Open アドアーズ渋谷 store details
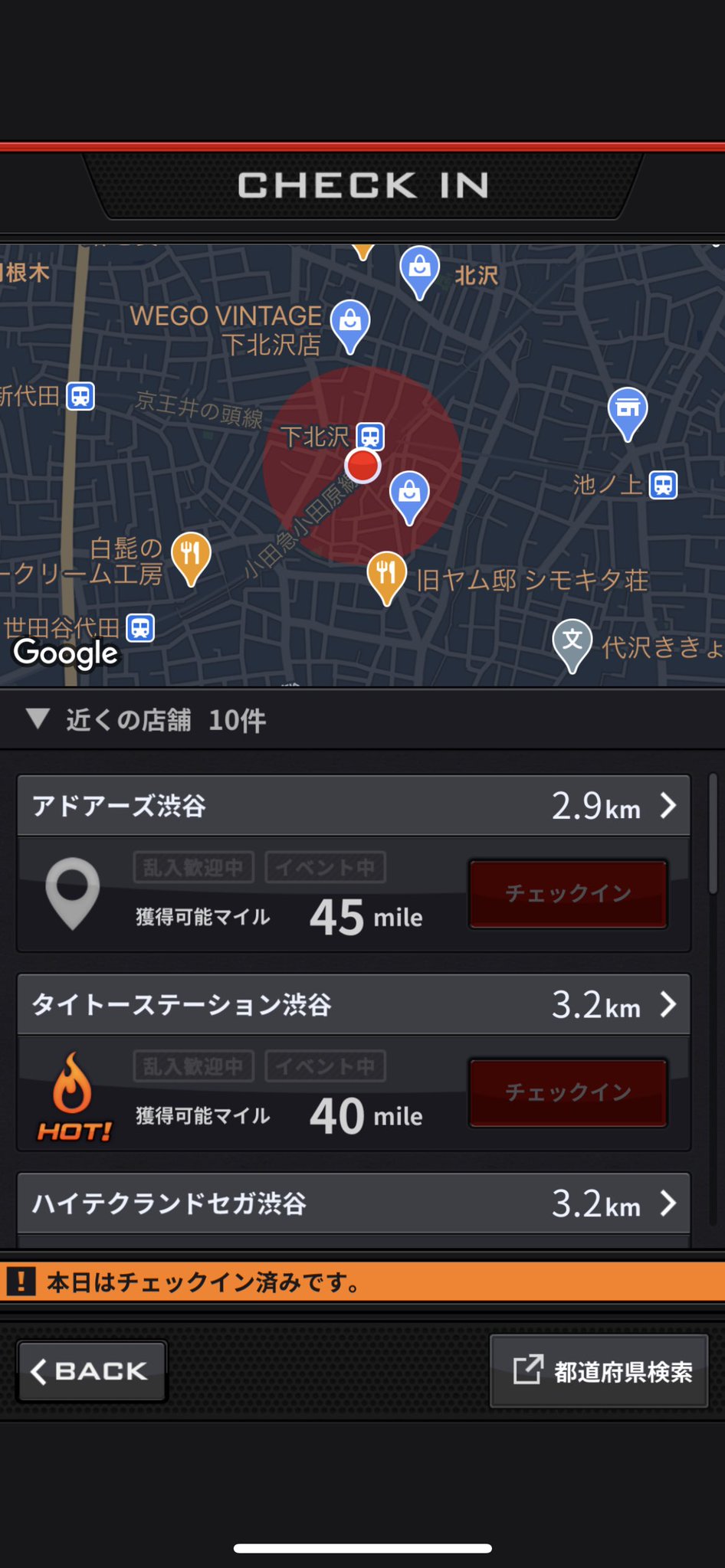Image resolution: width=725 pixels, height=1568 pixels. click(x=353, y=806)
